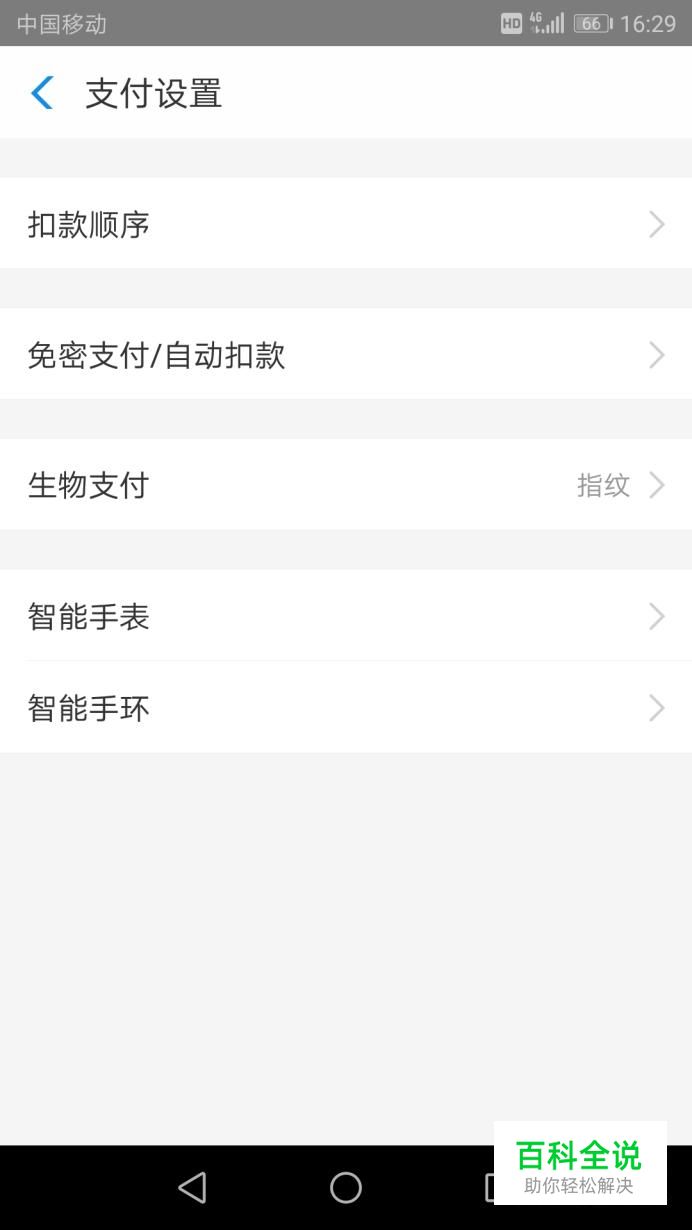Tap the system back triangle

click(x=192, y=1187)
